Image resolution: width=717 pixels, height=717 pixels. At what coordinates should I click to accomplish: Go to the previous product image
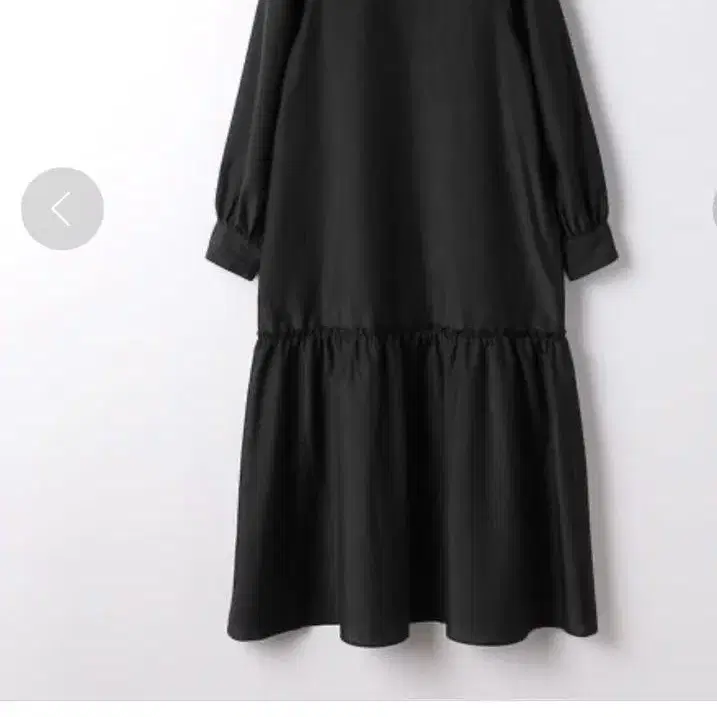(62, 209)
